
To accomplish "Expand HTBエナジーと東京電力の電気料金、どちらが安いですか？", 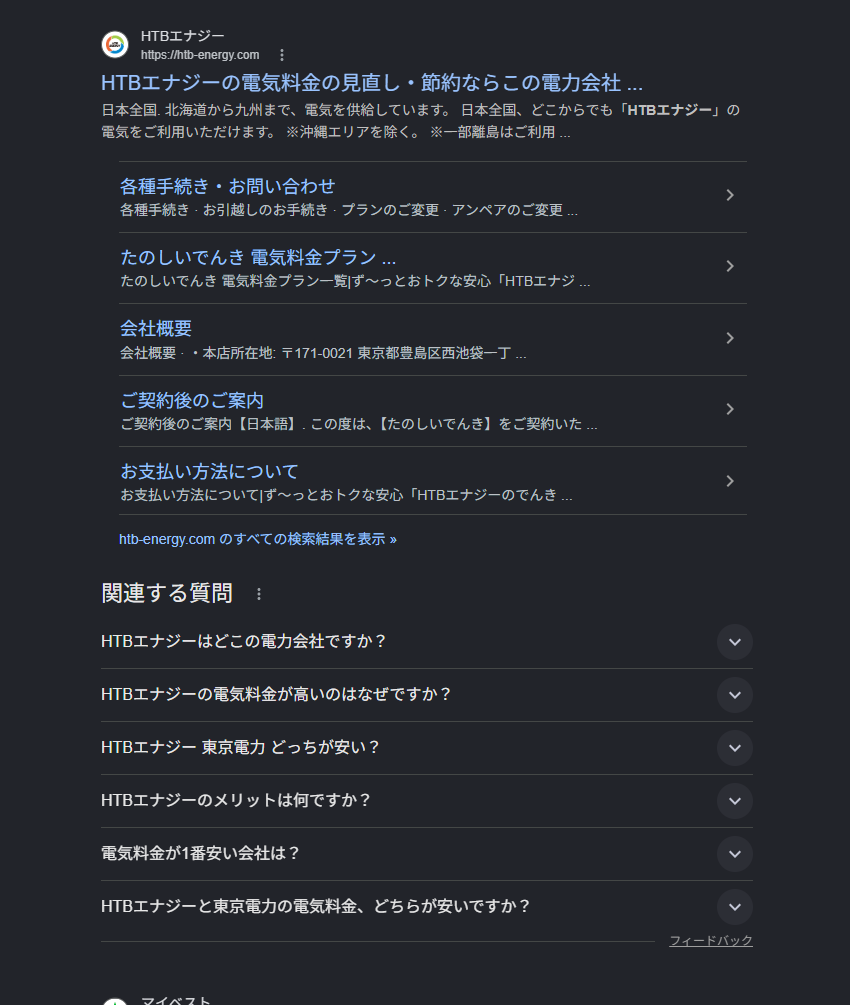I will 734,907.
